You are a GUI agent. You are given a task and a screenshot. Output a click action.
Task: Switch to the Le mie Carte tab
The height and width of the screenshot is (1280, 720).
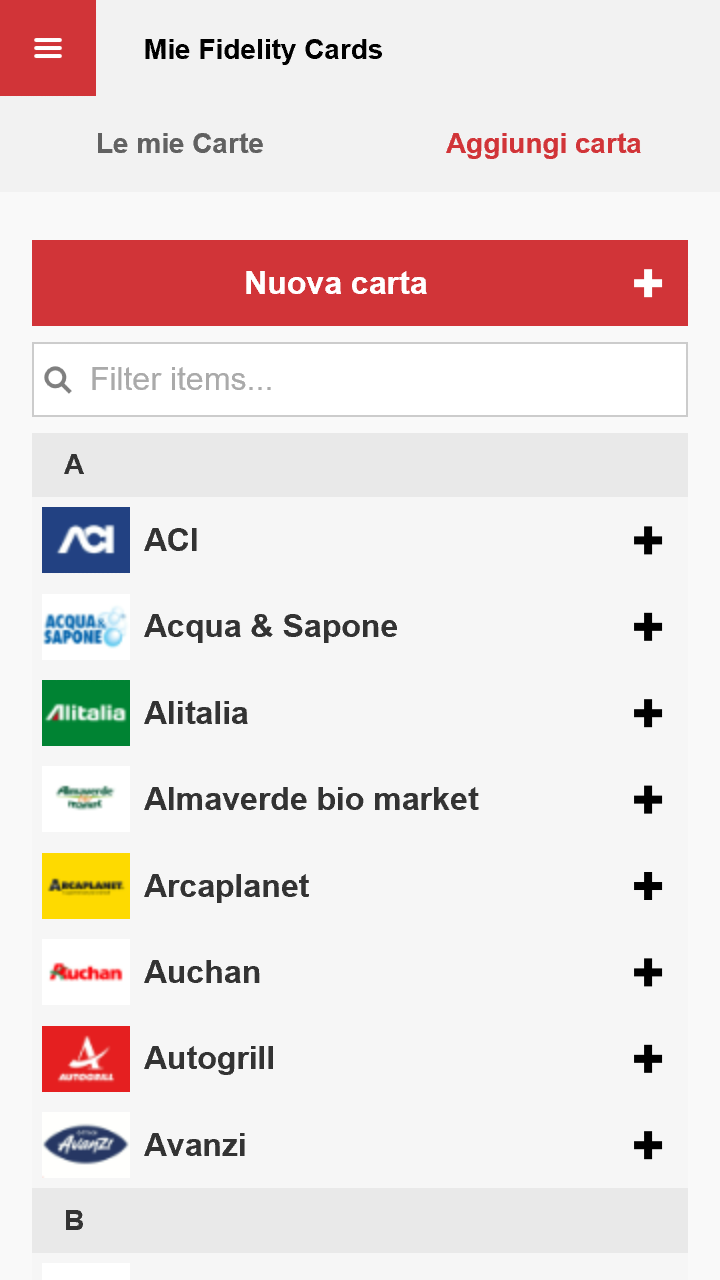180,144
